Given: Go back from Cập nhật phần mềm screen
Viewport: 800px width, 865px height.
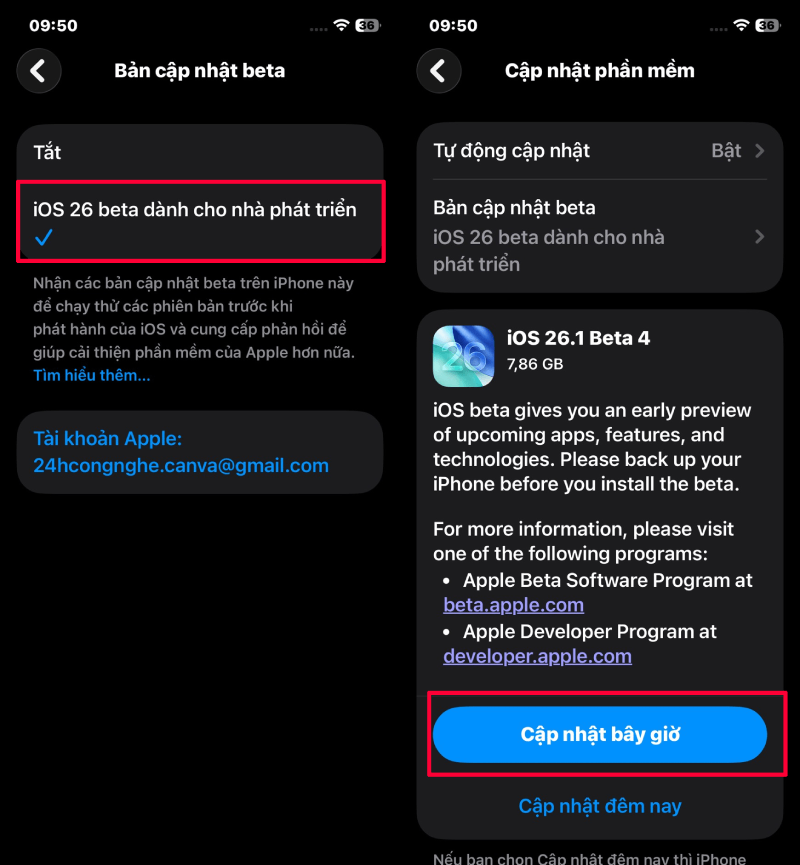Looking at the screenshot, I should 439,71.
